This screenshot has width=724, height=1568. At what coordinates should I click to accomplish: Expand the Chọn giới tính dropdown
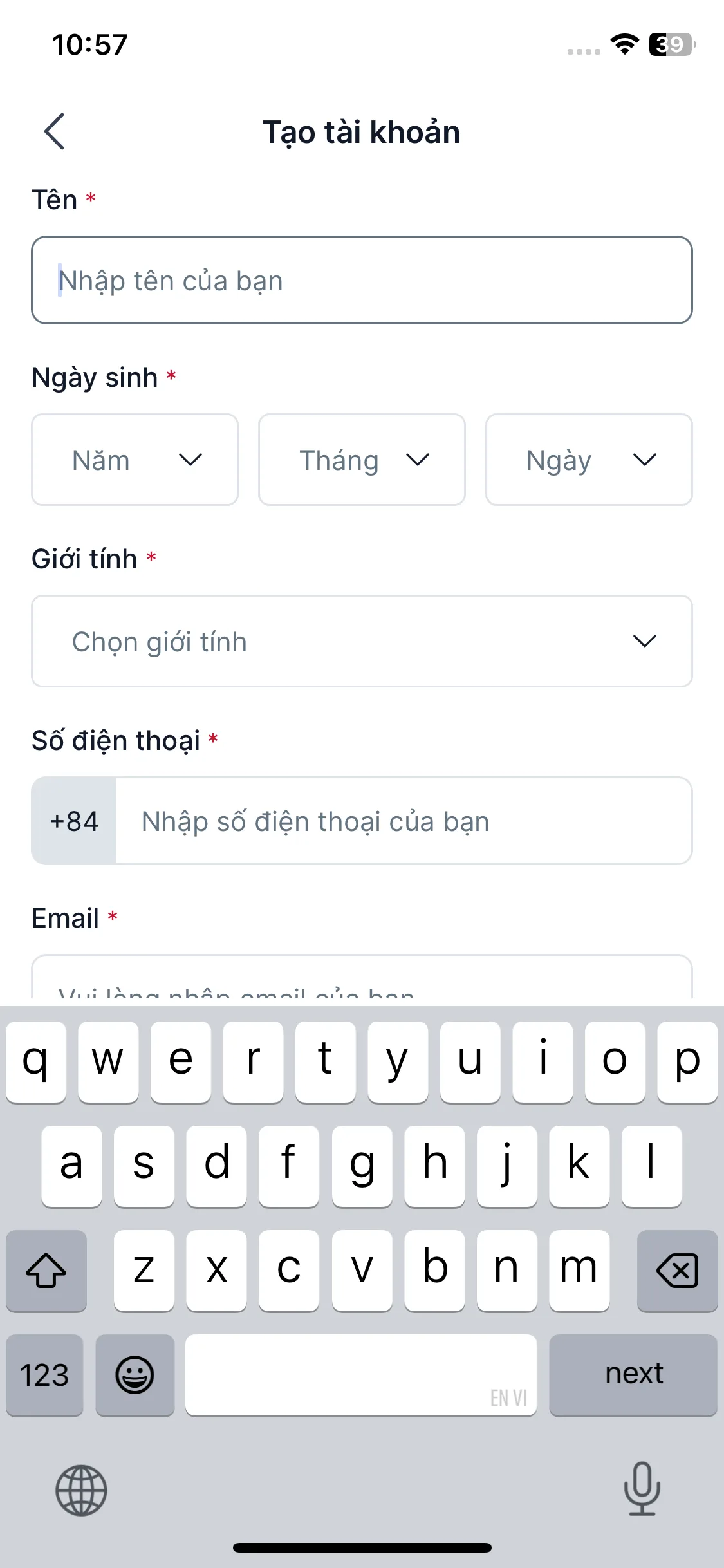[362, 641]
